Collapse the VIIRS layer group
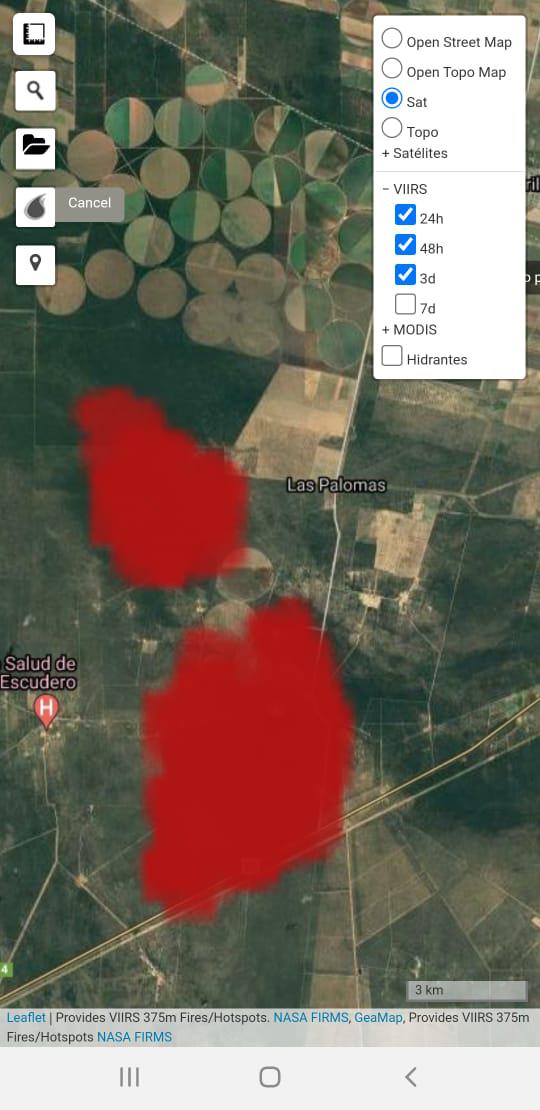 point(404,189)
